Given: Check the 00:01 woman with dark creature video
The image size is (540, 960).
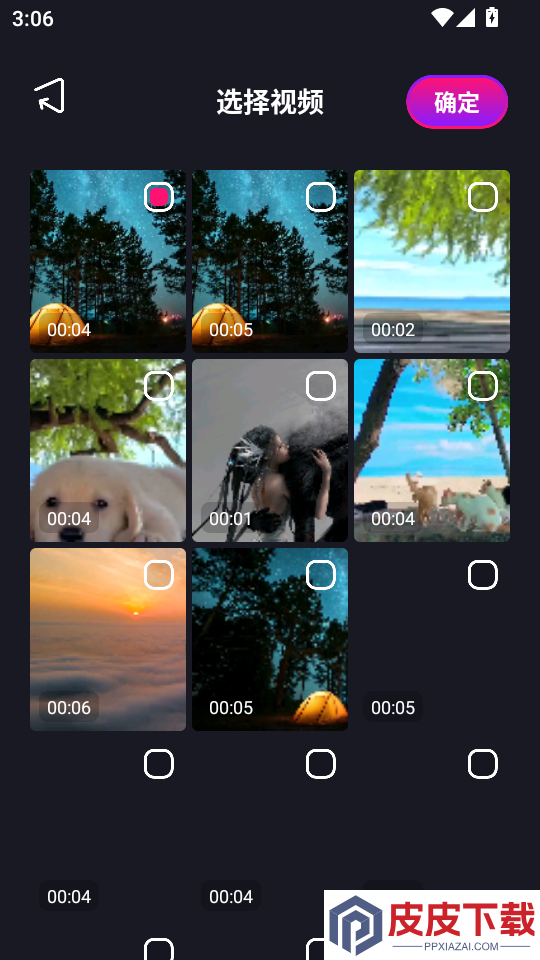Looking at the screenshot, I should point(321,386).
